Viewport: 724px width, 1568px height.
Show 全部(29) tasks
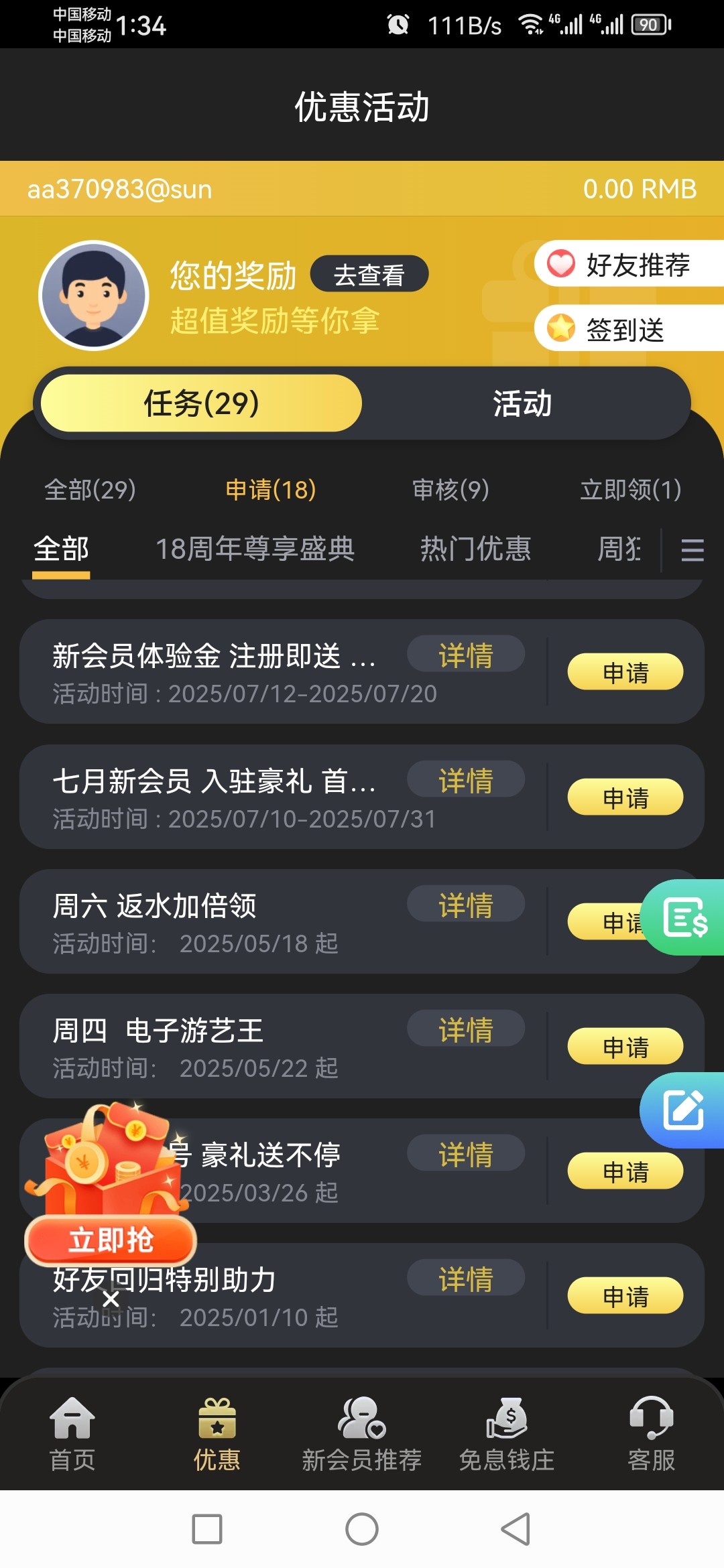coord(90,490)
